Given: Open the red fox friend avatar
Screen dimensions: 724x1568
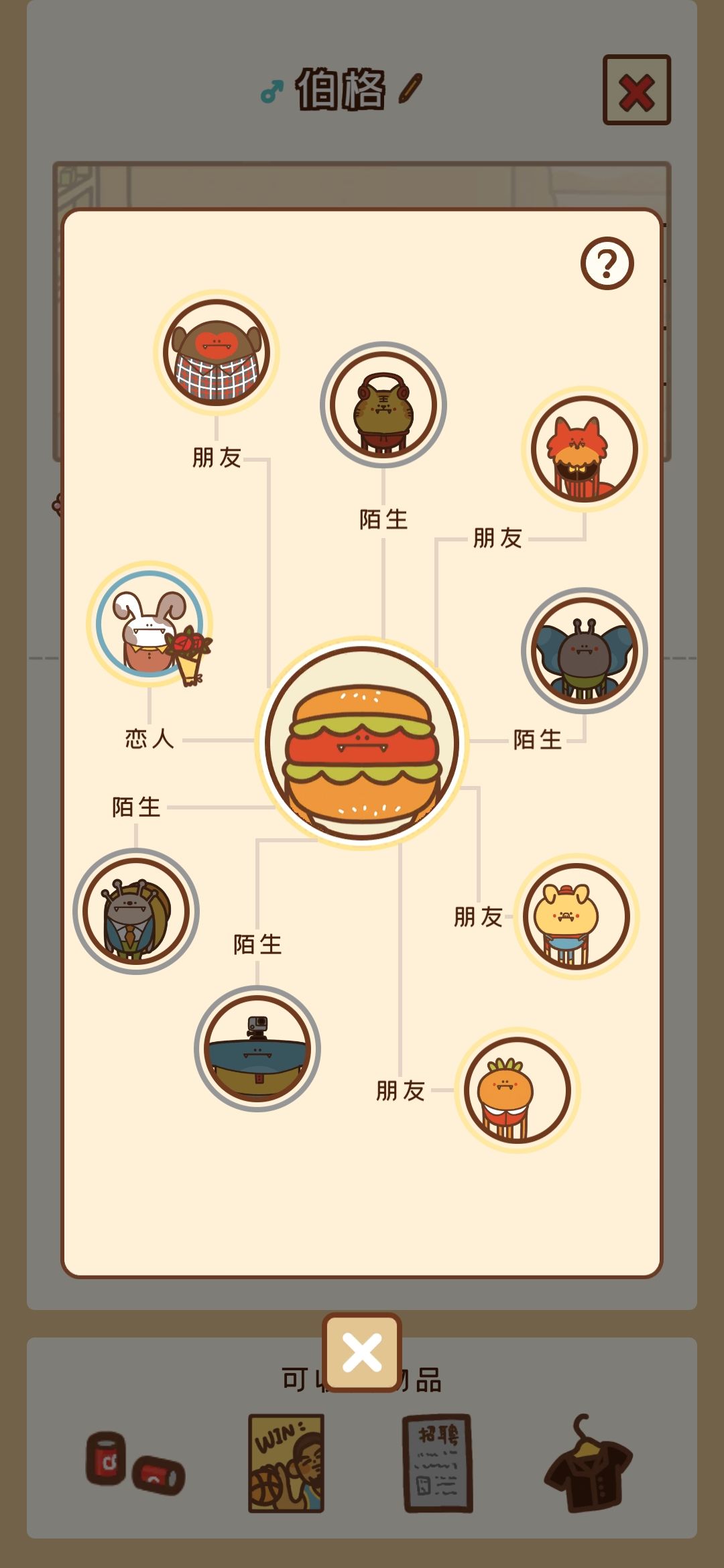Looking at the screenshot, I should 585,449.
